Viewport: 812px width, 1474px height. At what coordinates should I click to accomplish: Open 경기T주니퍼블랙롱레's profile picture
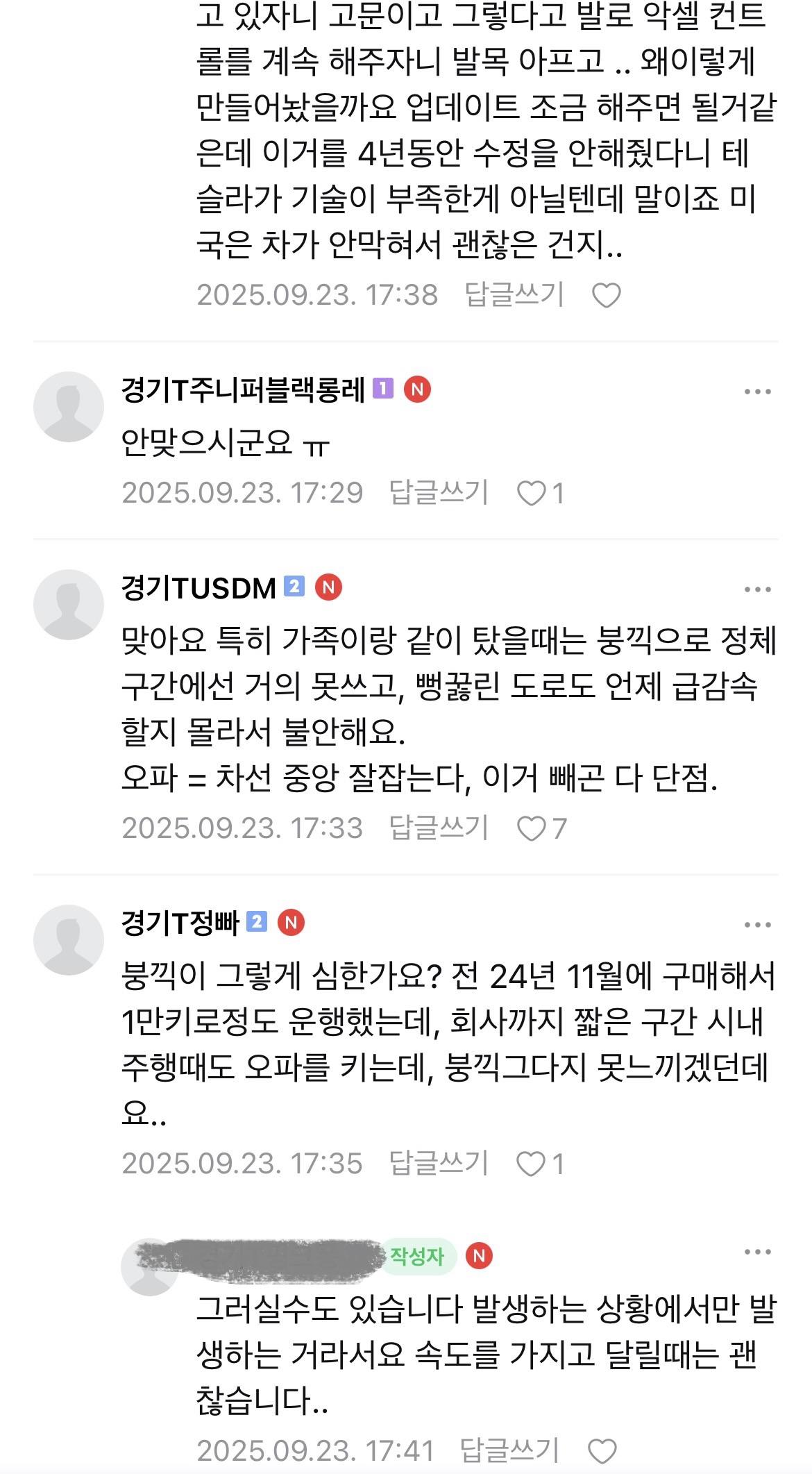point(68,407)
